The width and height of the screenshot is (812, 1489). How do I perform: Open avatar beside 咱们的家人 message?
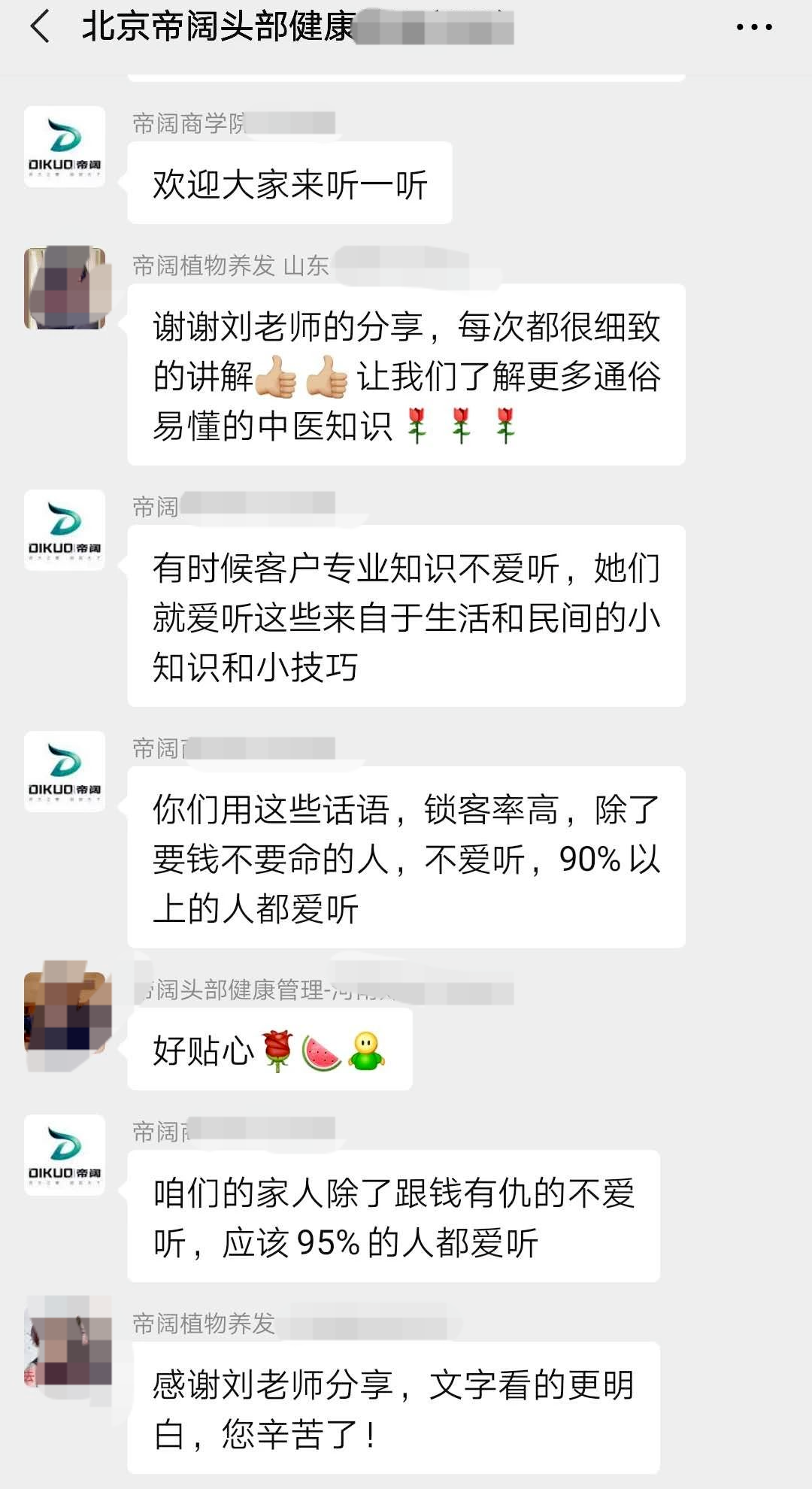65,1155
